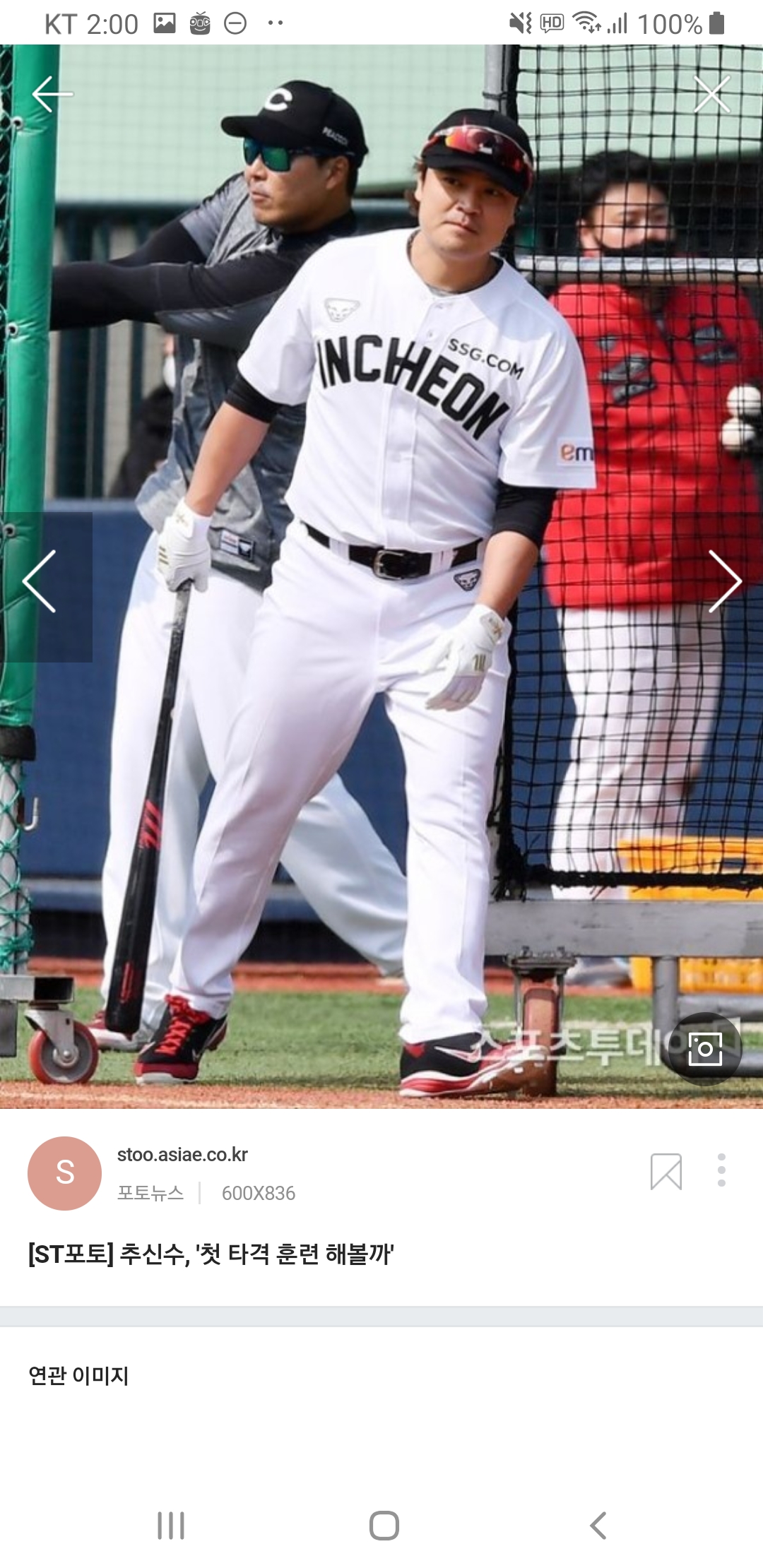Show the previous image

point(40,581)
